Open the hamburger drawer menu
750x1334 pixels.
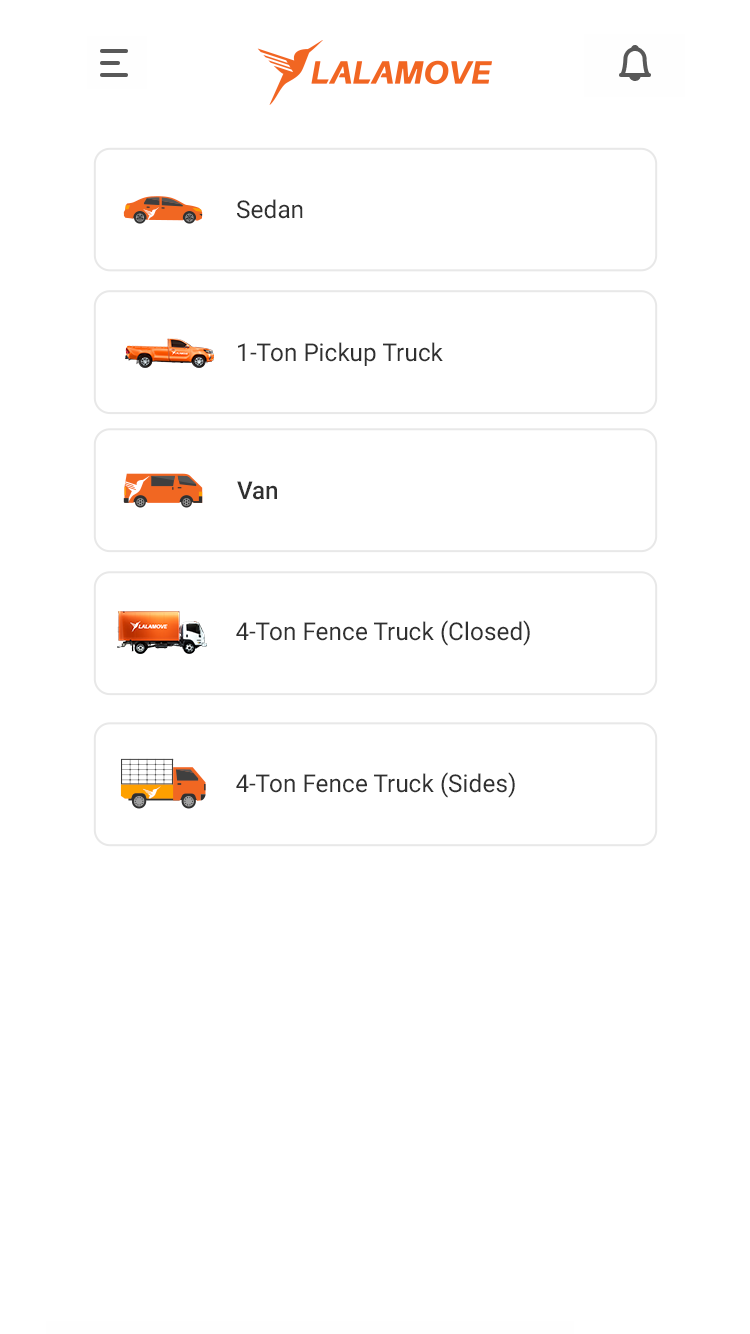[114, 63]
